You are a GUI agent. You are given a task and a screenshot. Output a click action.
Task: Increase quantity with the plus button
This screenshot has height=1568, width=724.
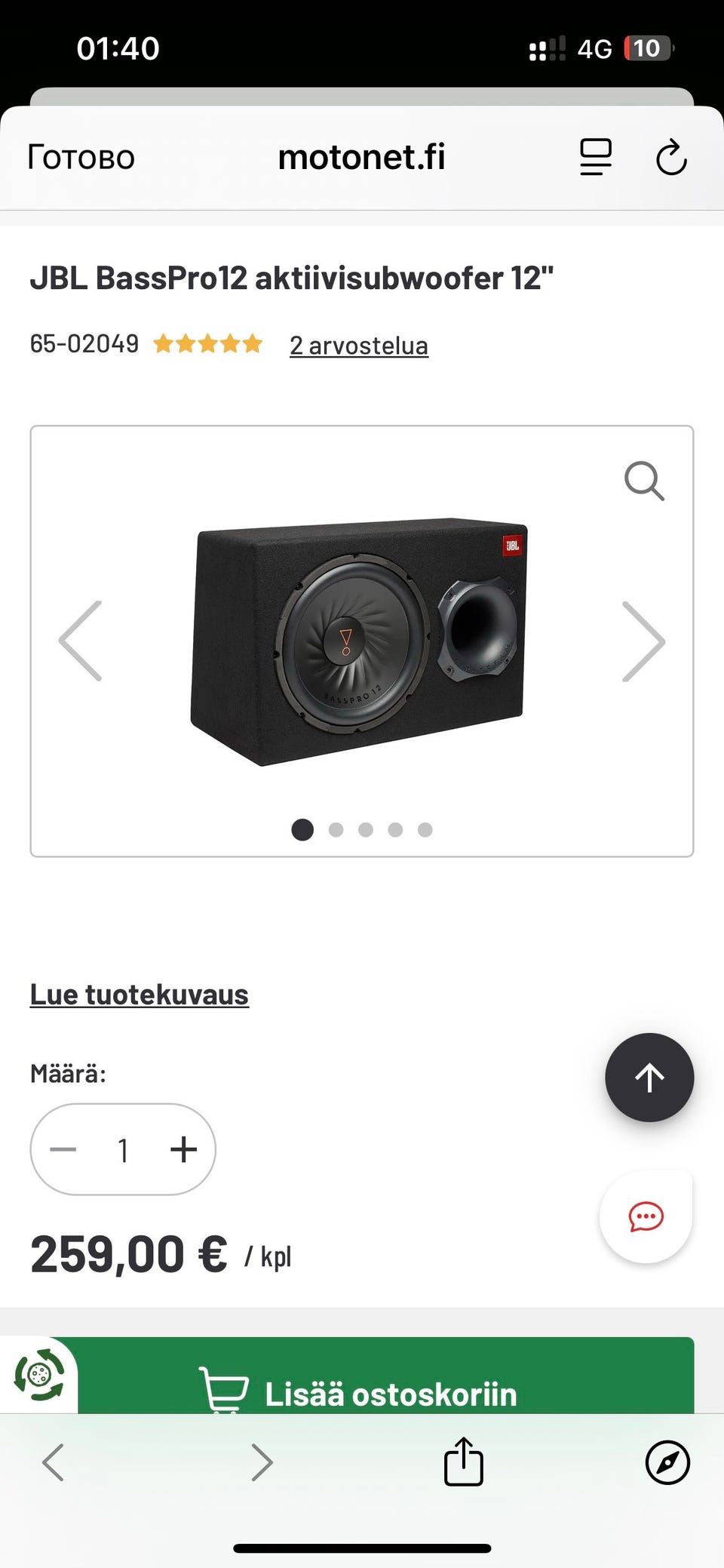183,1149
